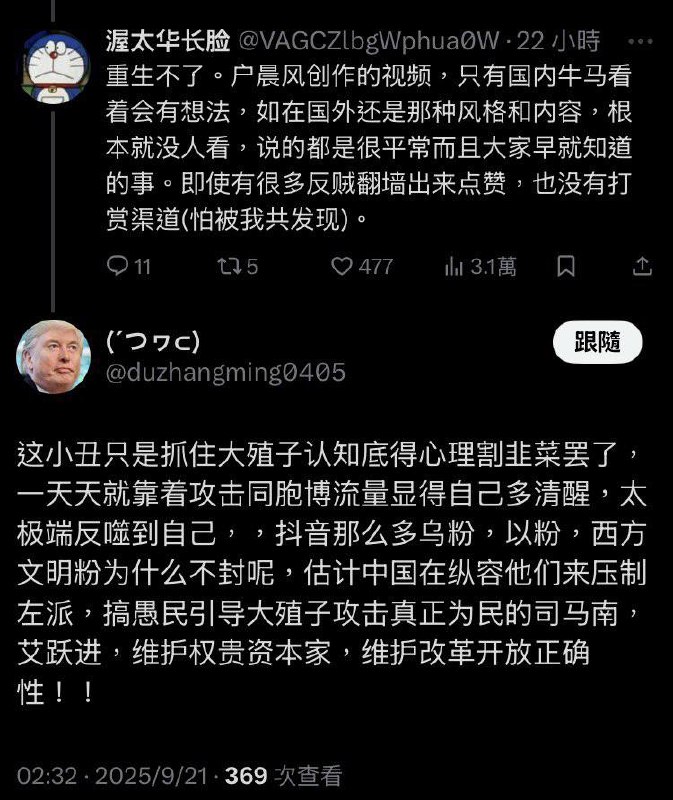Bookmark 渥太华长脸's post

pyautogui.click(x=565, y=266)
